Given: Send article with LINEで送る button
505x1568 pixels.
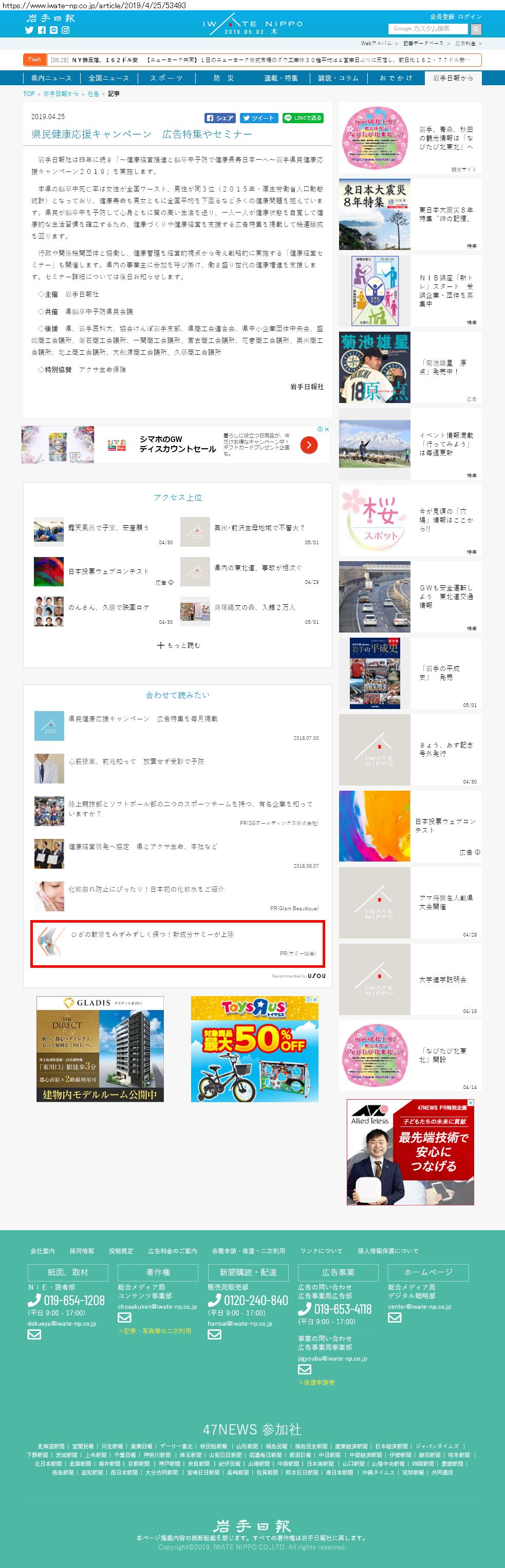Looking at the screenshot, I should click(x=303, y=118).
